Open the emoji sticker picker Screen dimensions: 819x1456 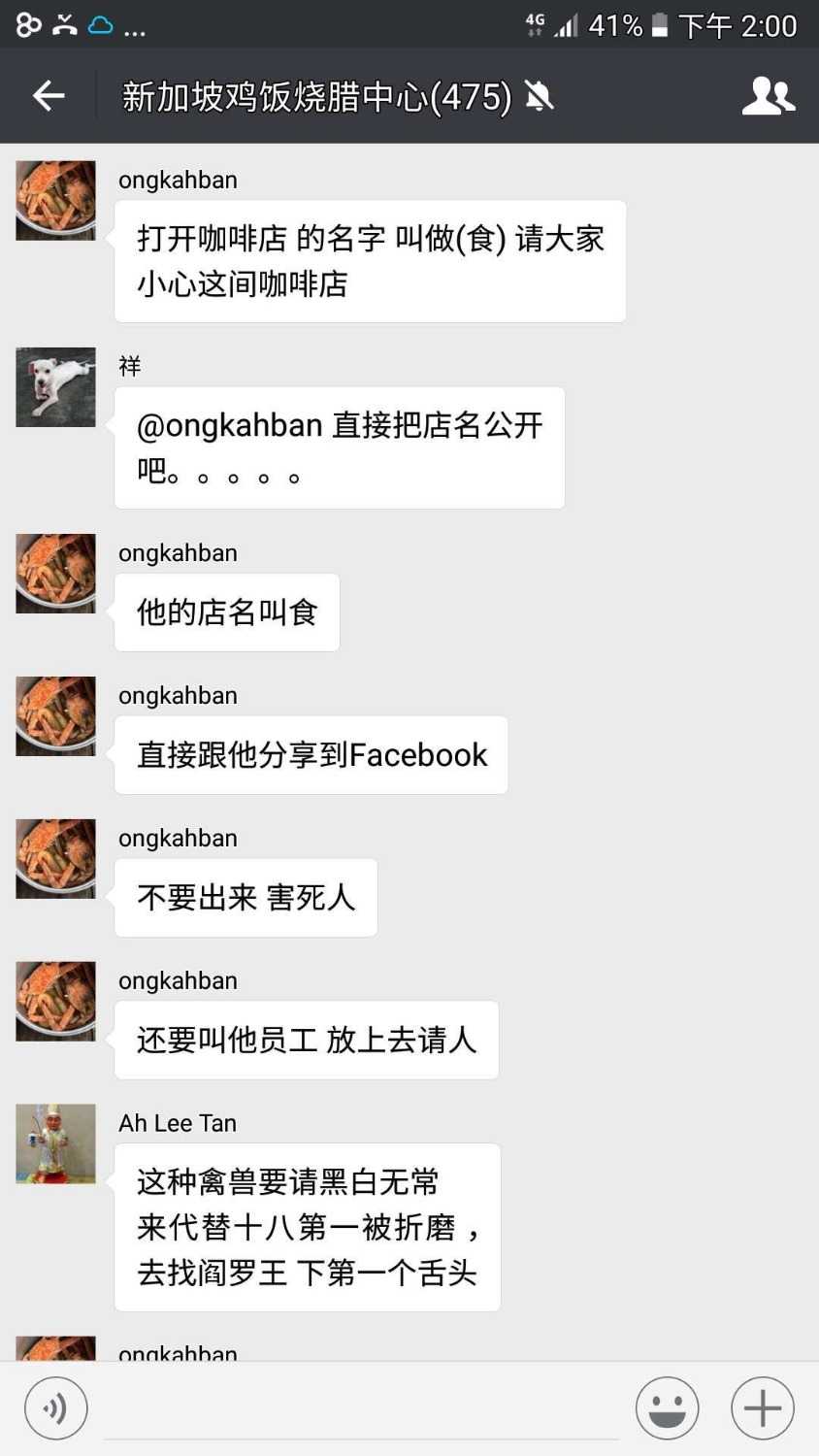pos(667,1407)
